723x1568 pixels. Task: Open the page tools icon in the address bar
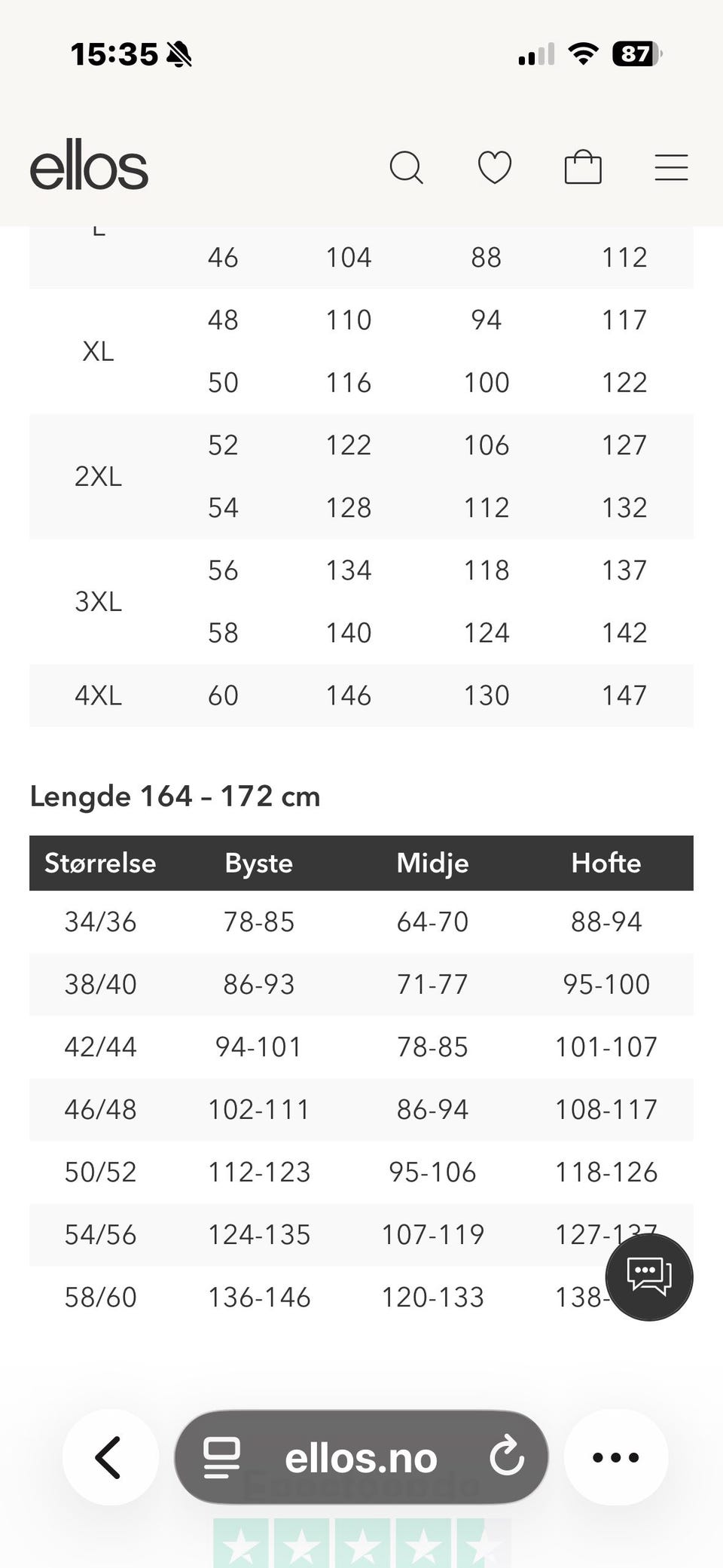point(221,1457)
